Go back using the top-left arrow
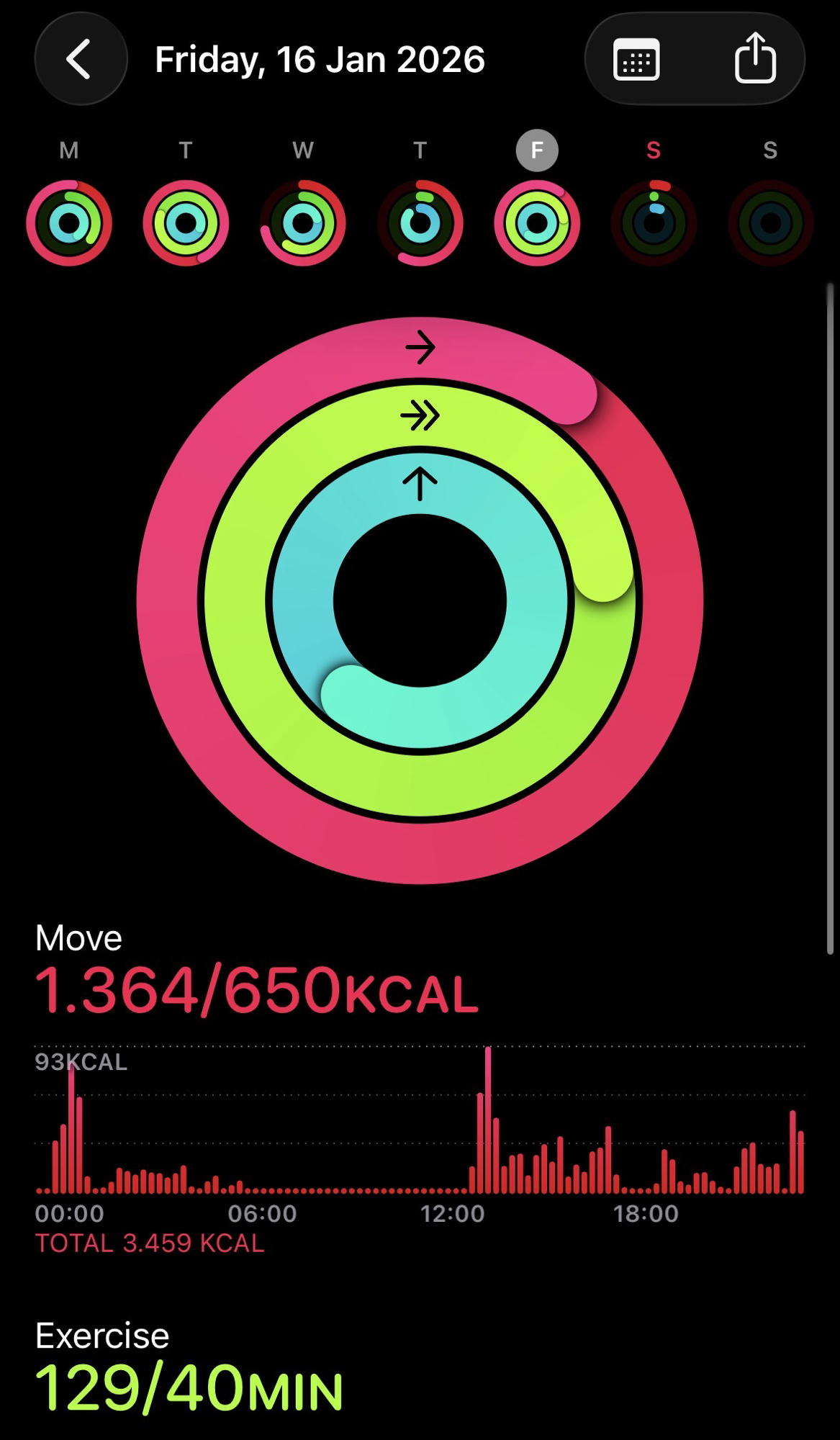Image resolution: width=840 pixels, height=1440 pixels. (81, 59)
